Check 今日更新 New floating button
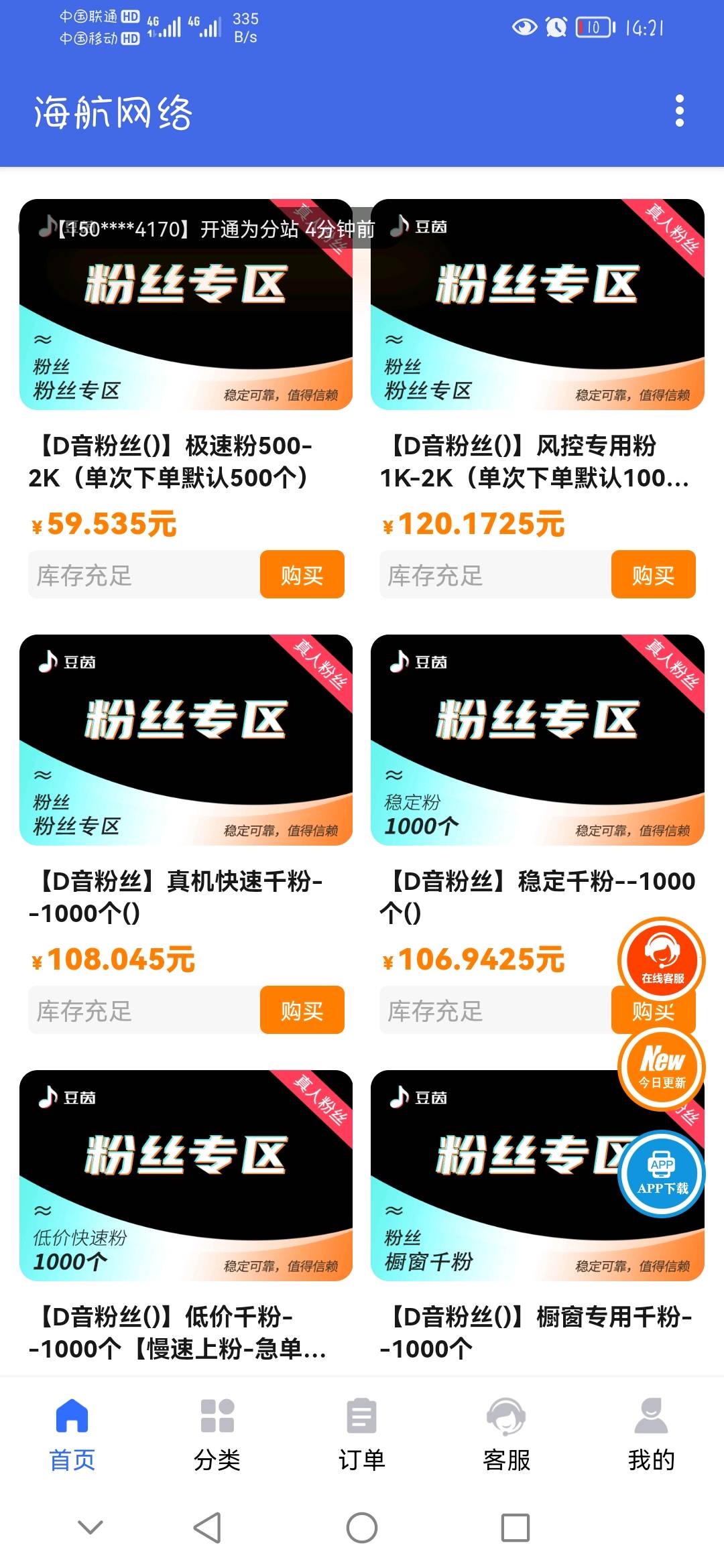This screenshot has height=1568, width=724. pyautogui.click(x=662, y=1067)
